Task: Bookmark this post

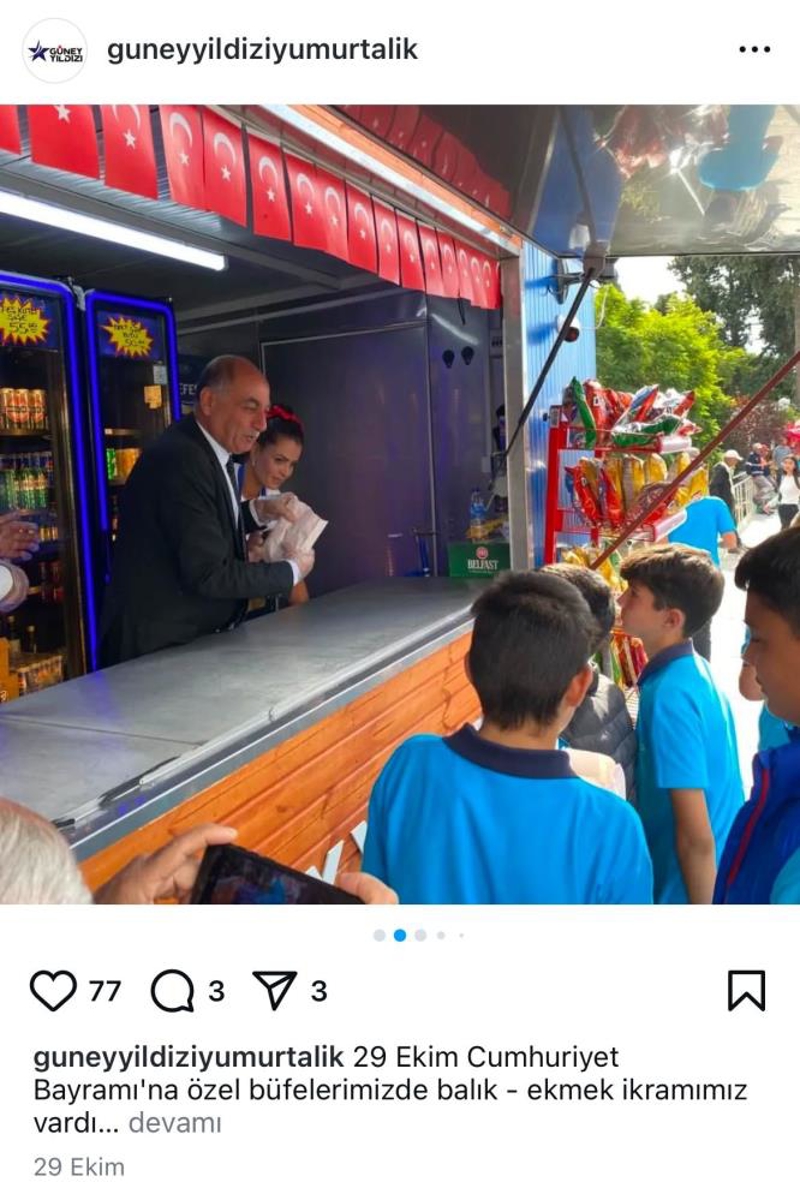Action: (x=746, y=991)
